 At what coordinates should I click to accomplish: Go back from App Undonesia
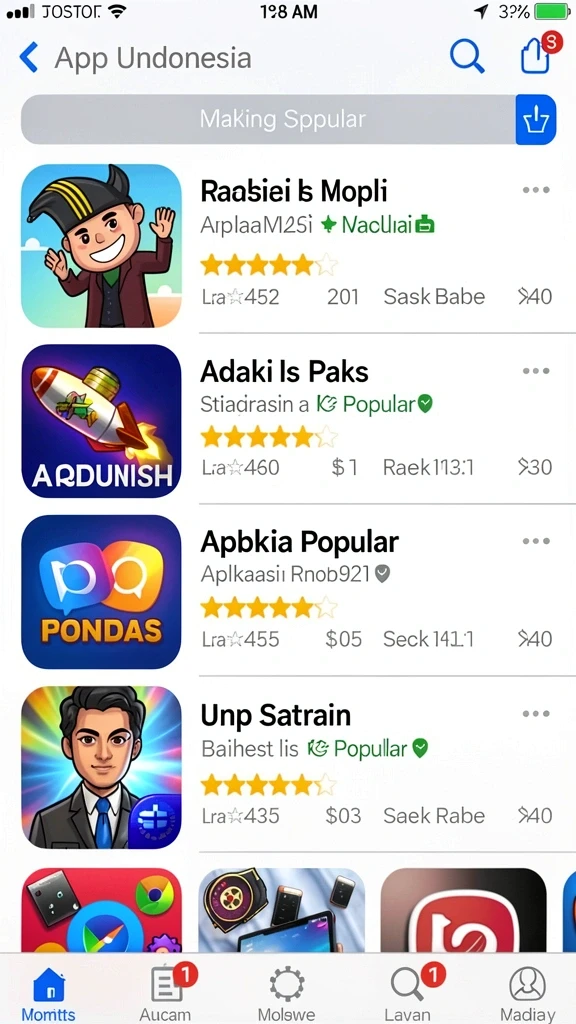click(29, 57)
